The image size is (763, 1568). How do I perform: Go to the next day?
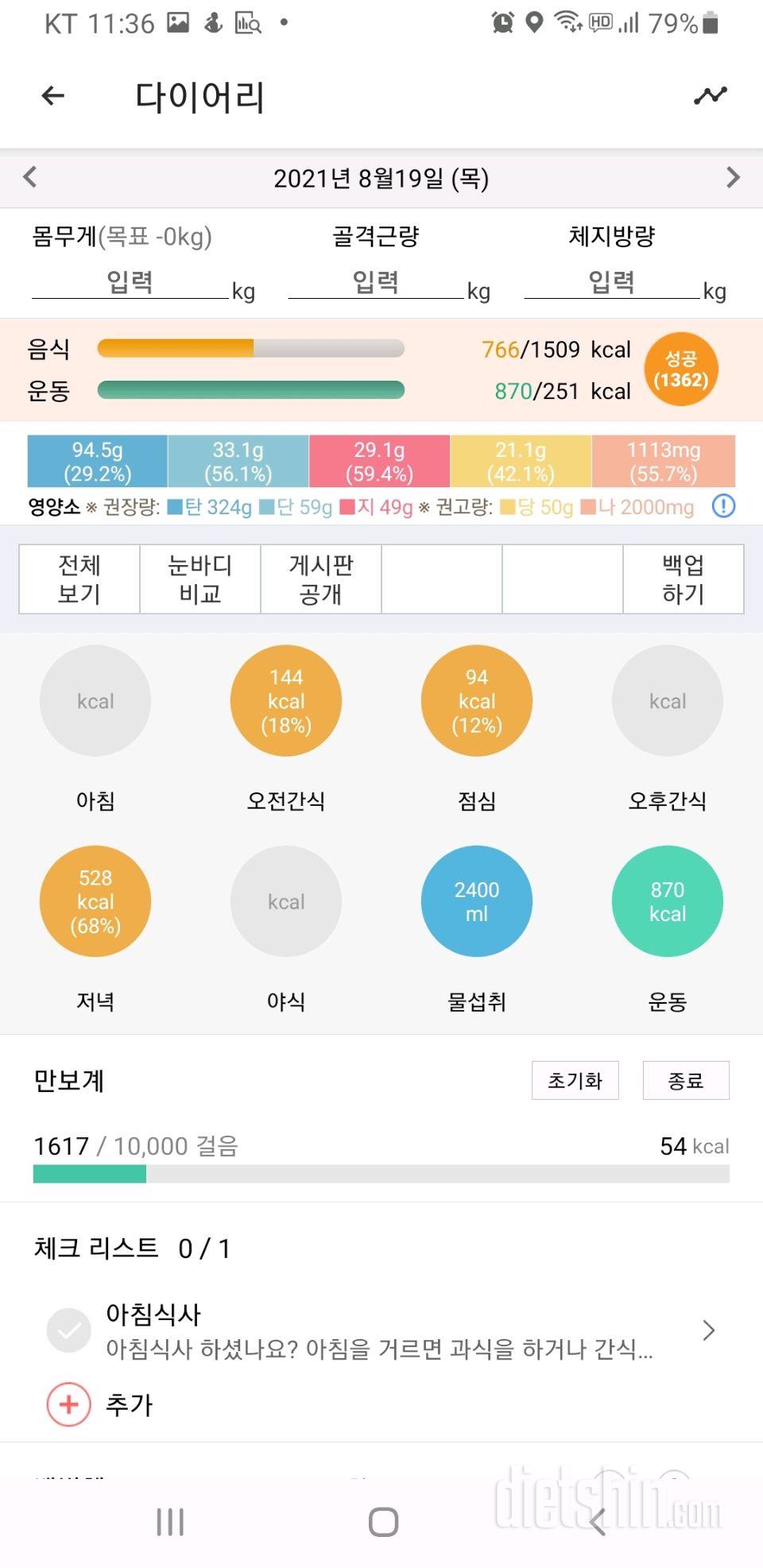(733, 177)
